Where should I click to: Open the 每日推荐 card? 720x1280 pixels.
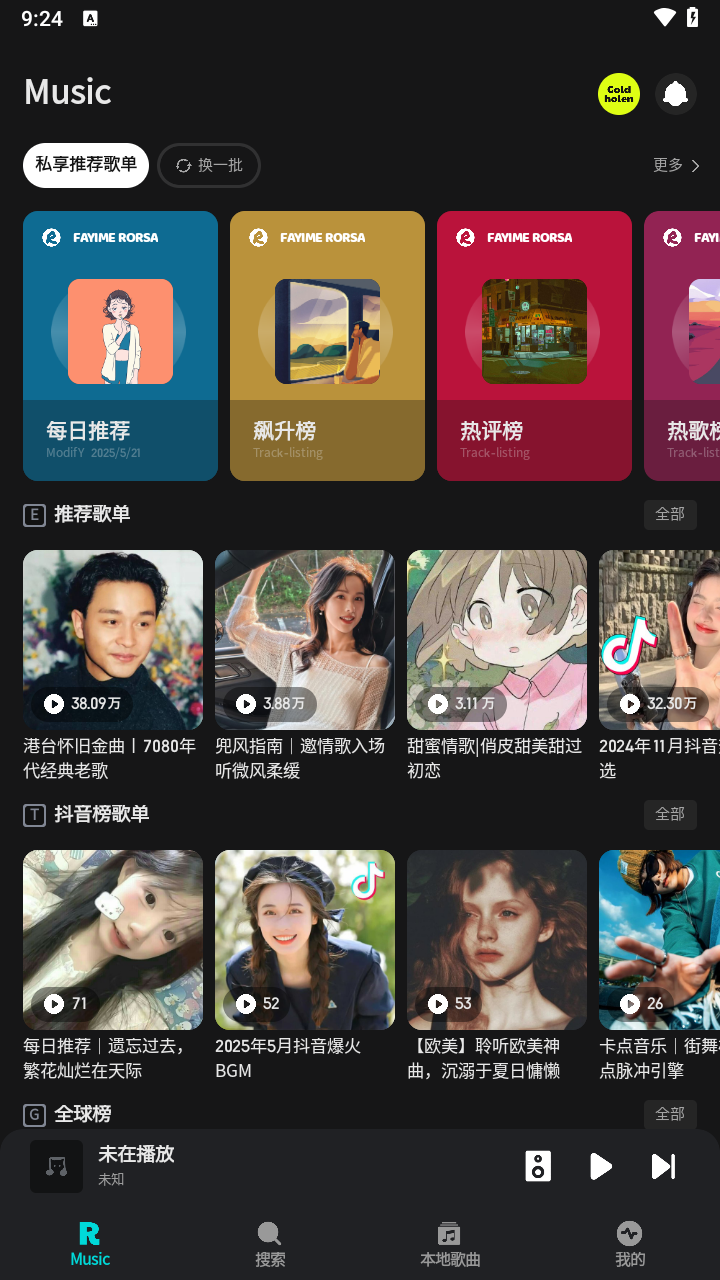click(120, 345)
